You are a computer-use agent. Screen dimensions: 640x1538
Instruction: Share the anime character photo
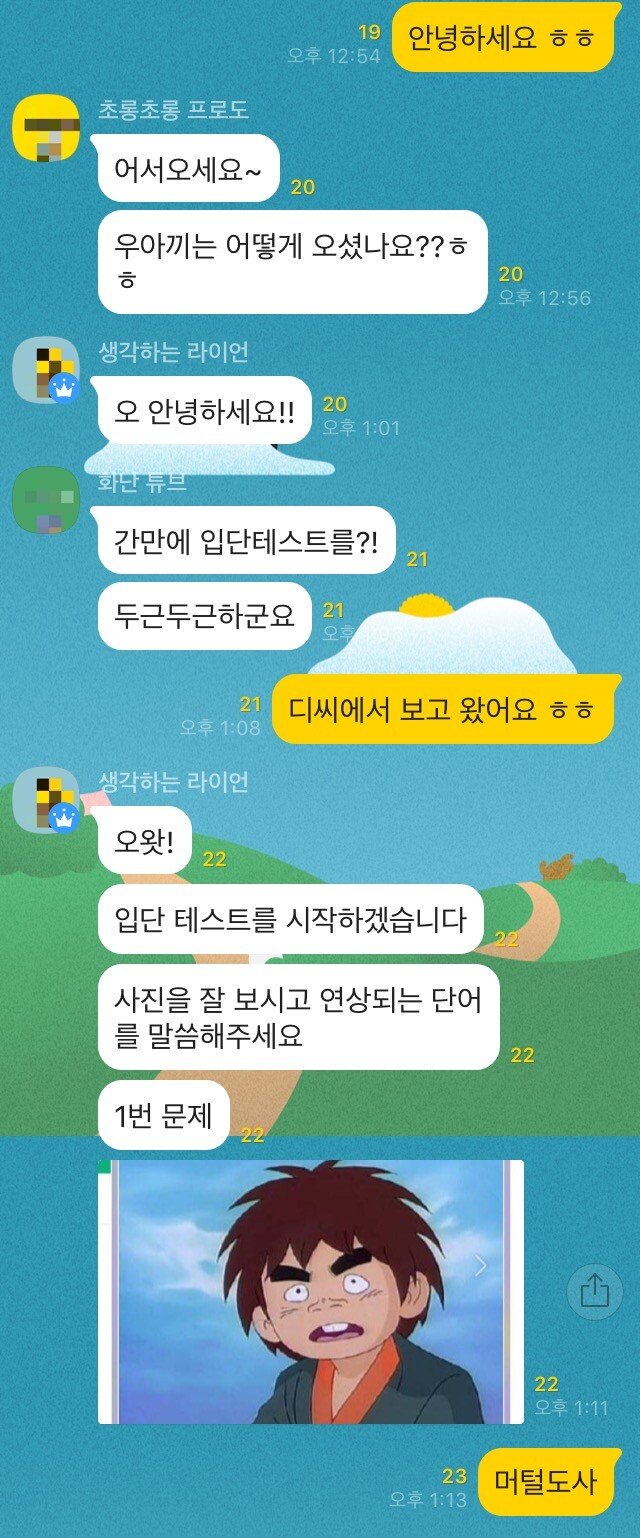pyautogui.click(x=594, y=1292)
